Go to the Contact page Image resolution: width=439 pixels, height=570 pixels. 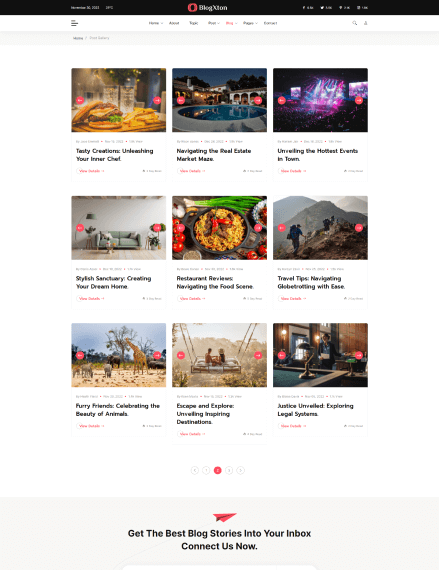click(270, 23)
